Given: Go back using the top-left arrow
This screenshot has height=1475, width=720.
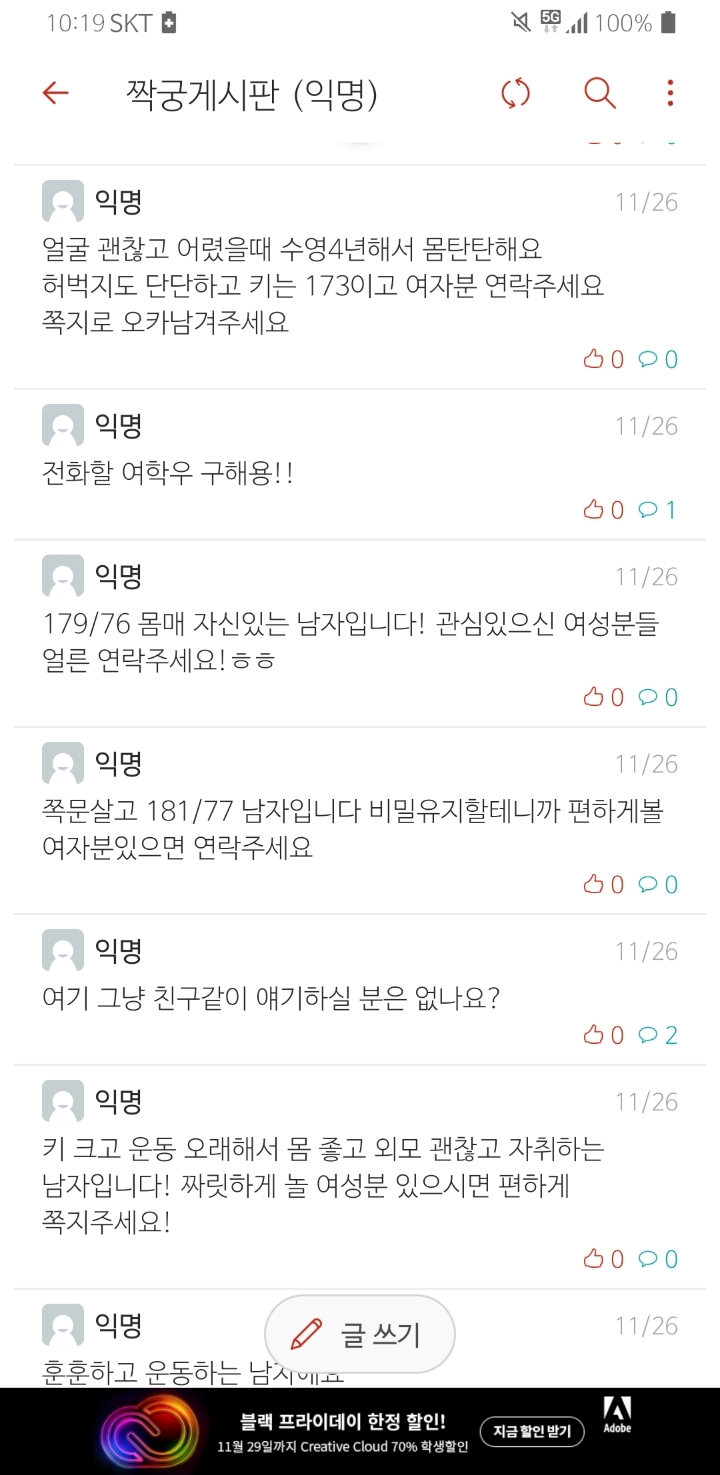Looking at the screenshot, I should tap(55, 94).
